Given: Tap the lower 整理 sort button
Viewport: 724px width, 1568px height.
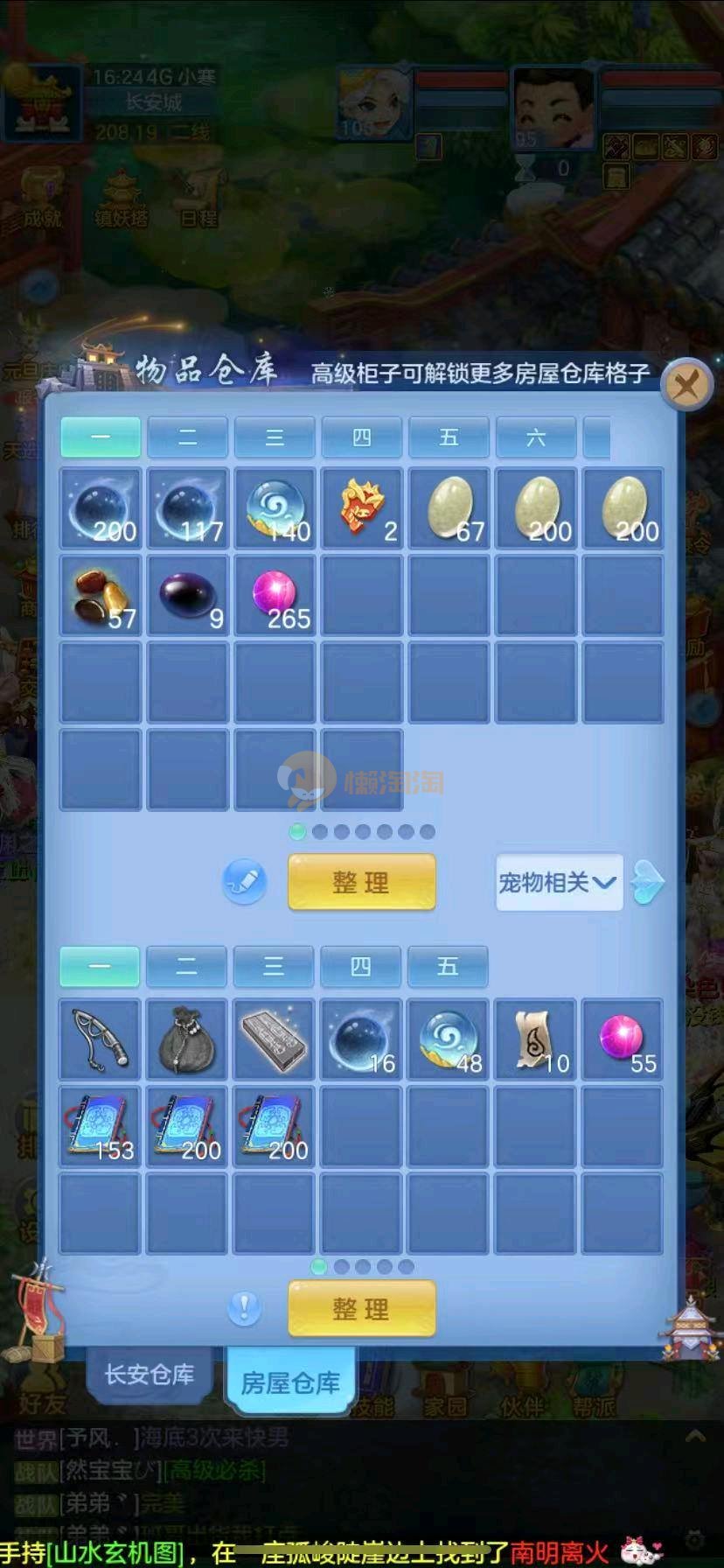Looking at the screenshot, I should [x=361, y=1308].
